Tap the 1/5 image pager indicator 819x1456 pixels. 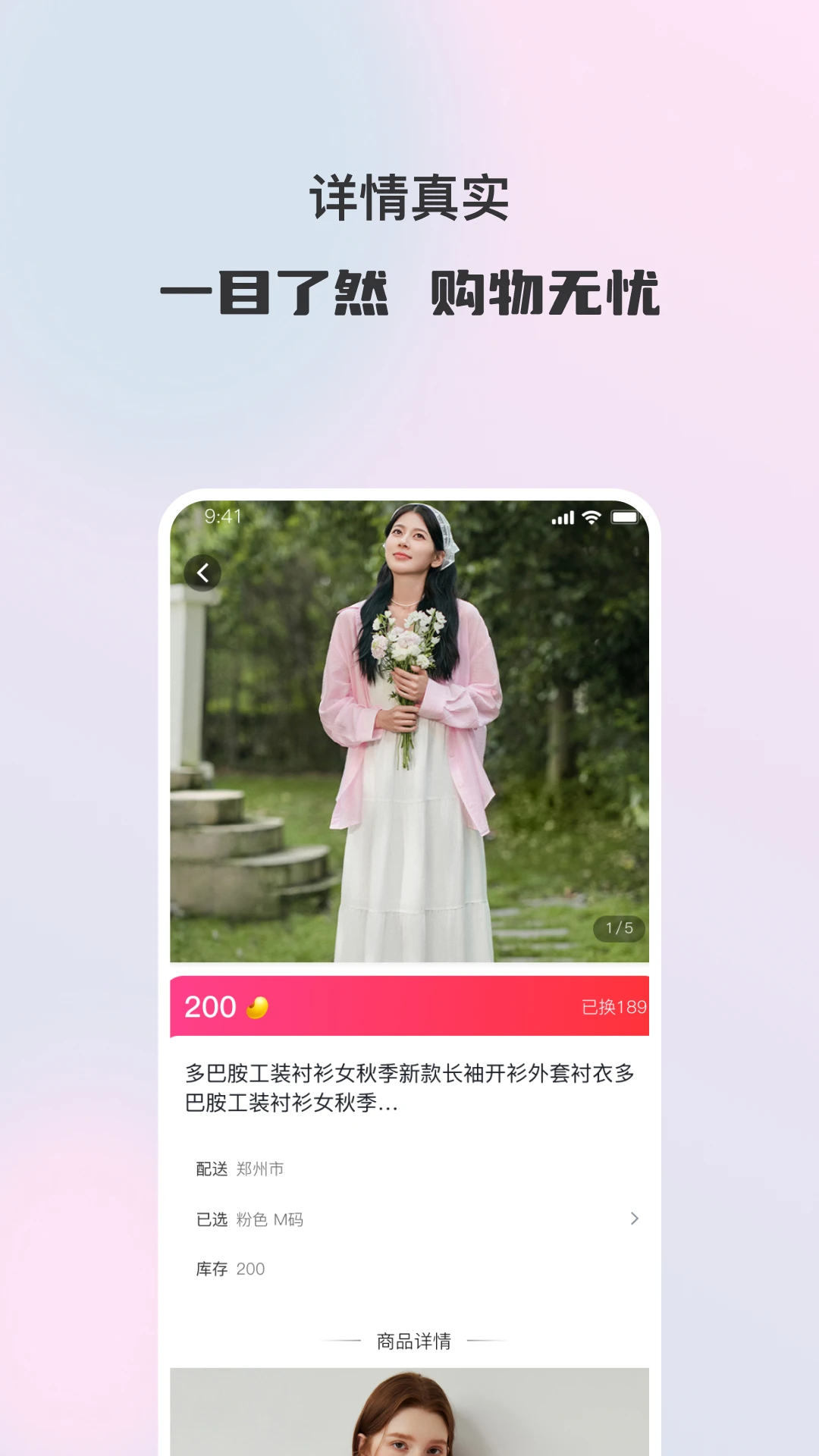(618, 927)
